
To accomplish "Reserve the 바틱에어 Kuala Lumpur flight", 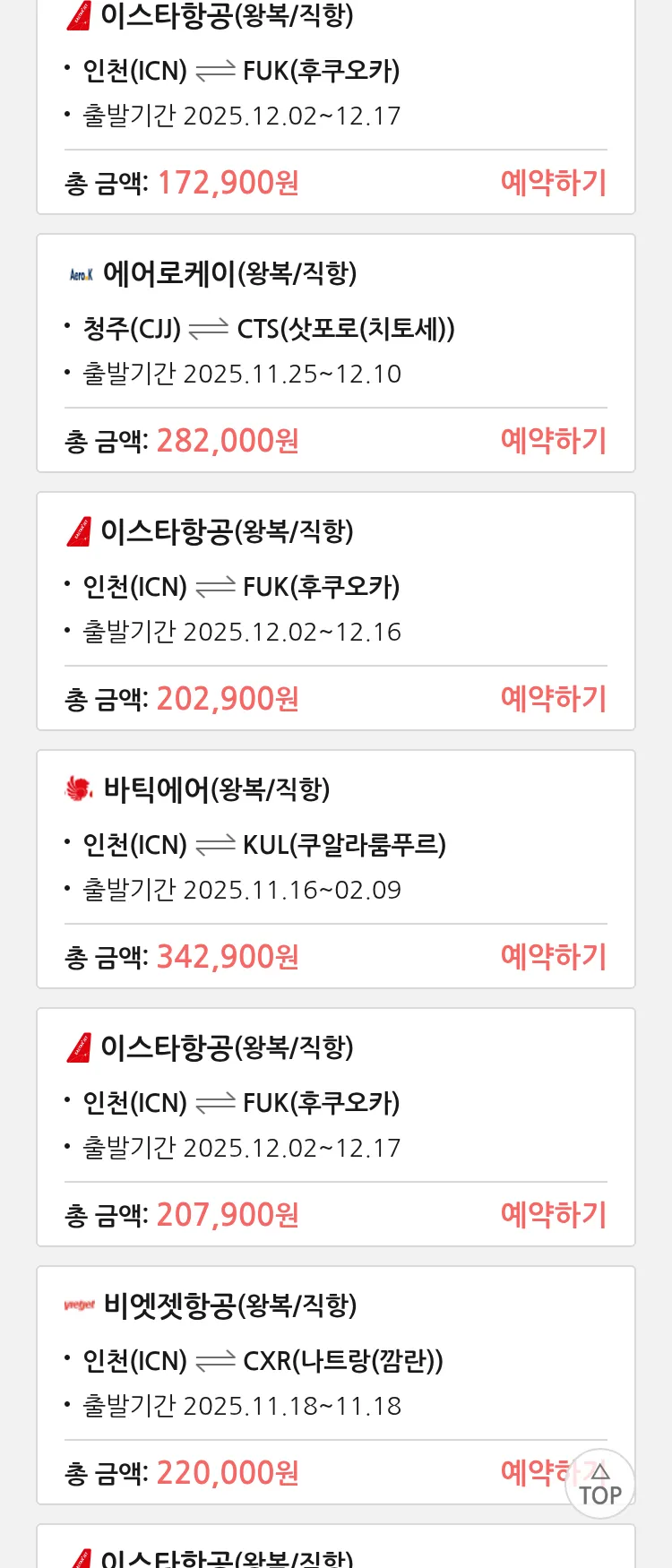I will pos(553,957).
